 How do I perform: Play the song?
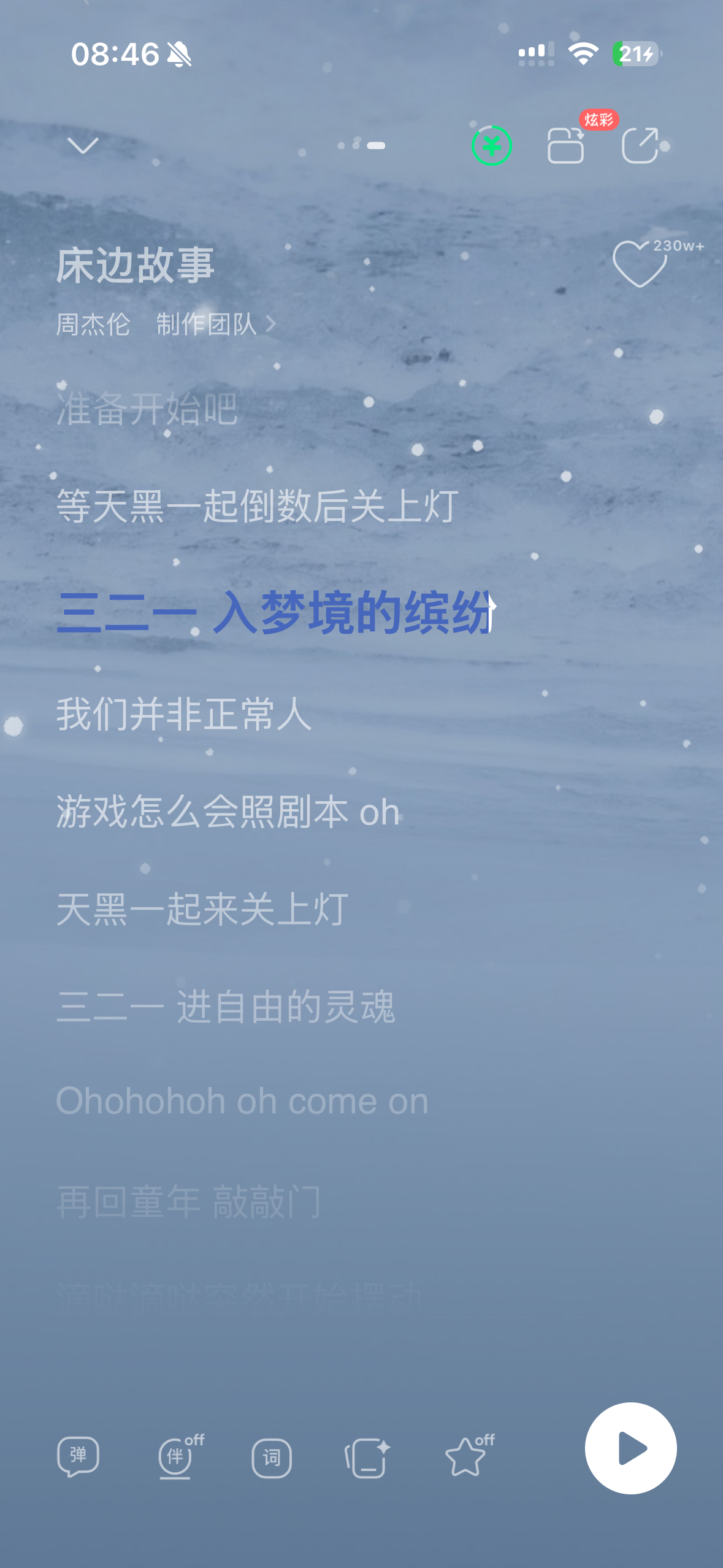coord(631,1448)
